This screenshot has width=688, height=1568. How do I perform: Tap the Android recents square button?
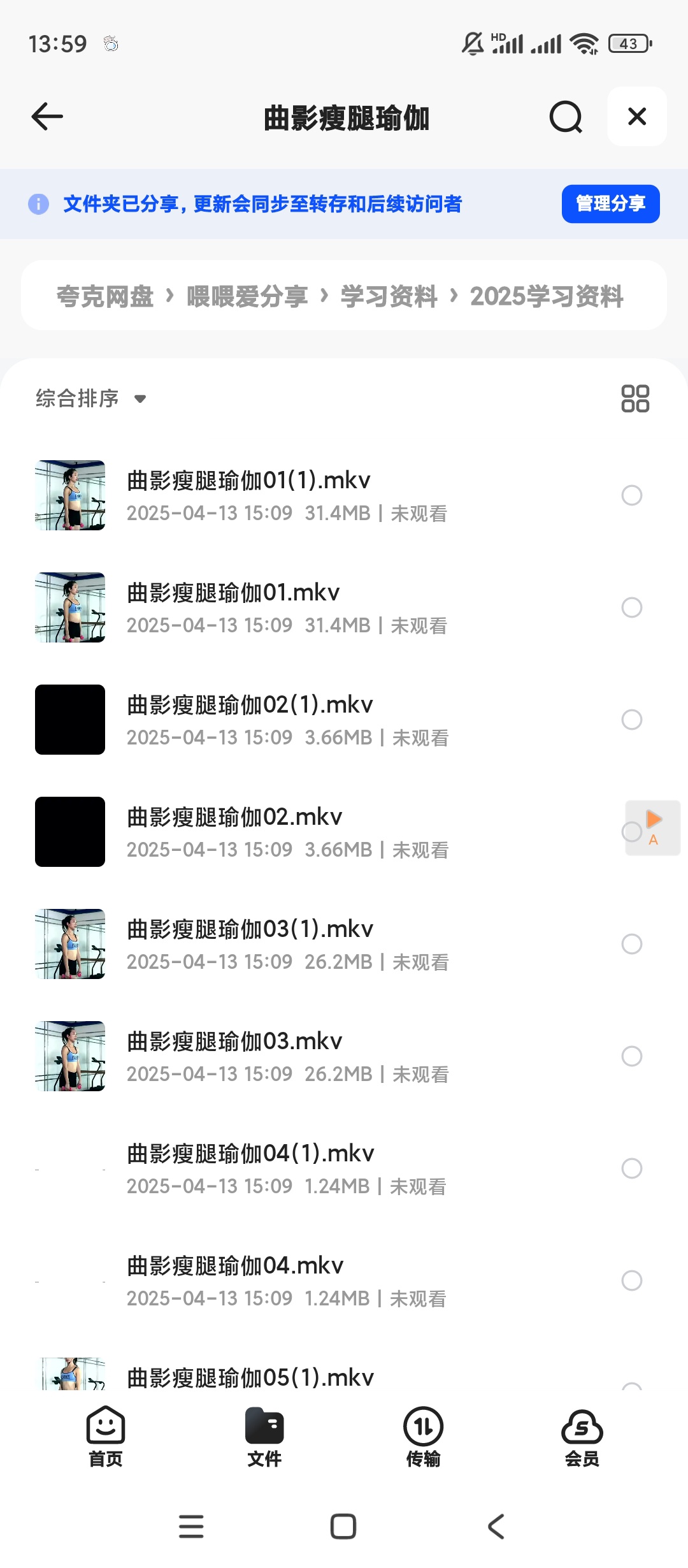pyautogui.click(x=344, y=1527)
